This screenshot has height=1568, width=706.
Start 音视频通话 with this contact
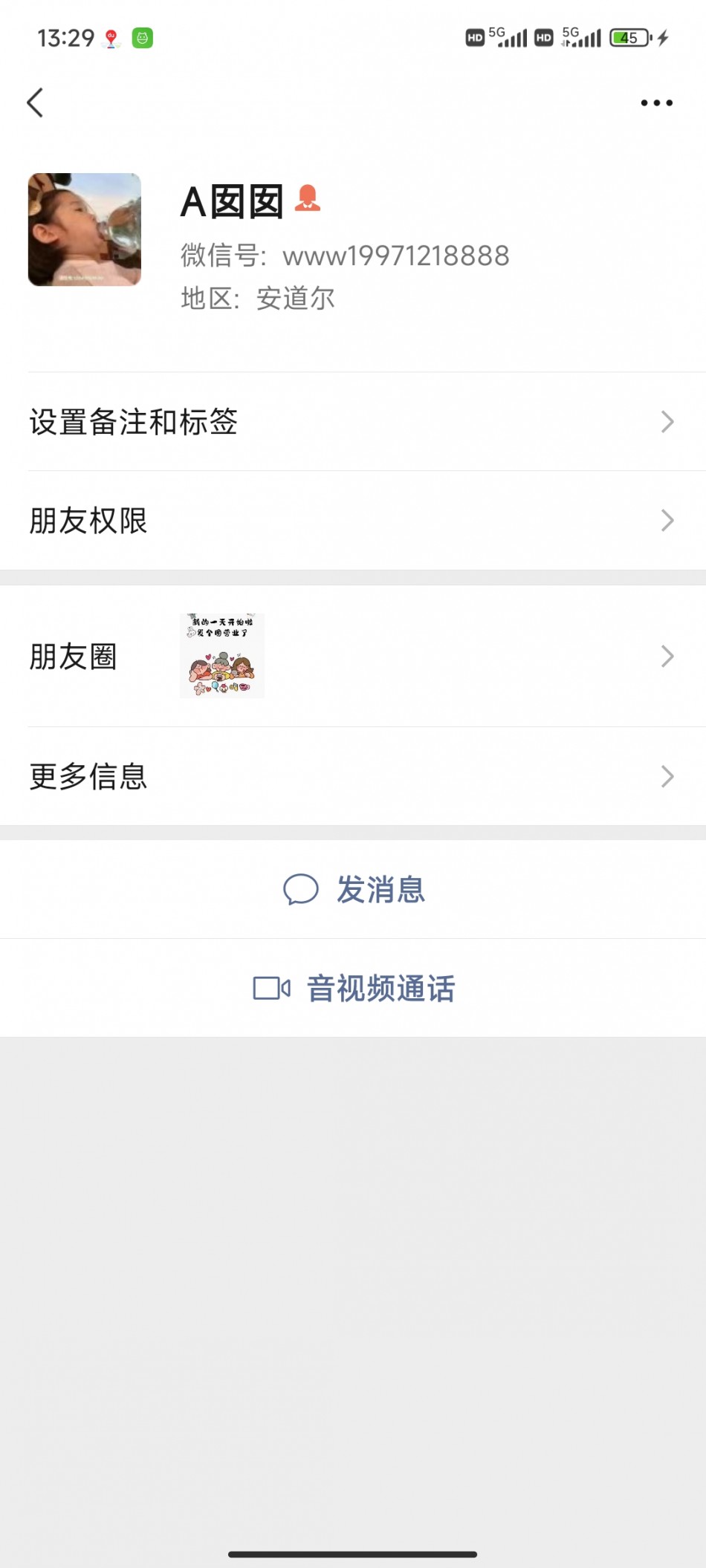[x=354, y=989]
